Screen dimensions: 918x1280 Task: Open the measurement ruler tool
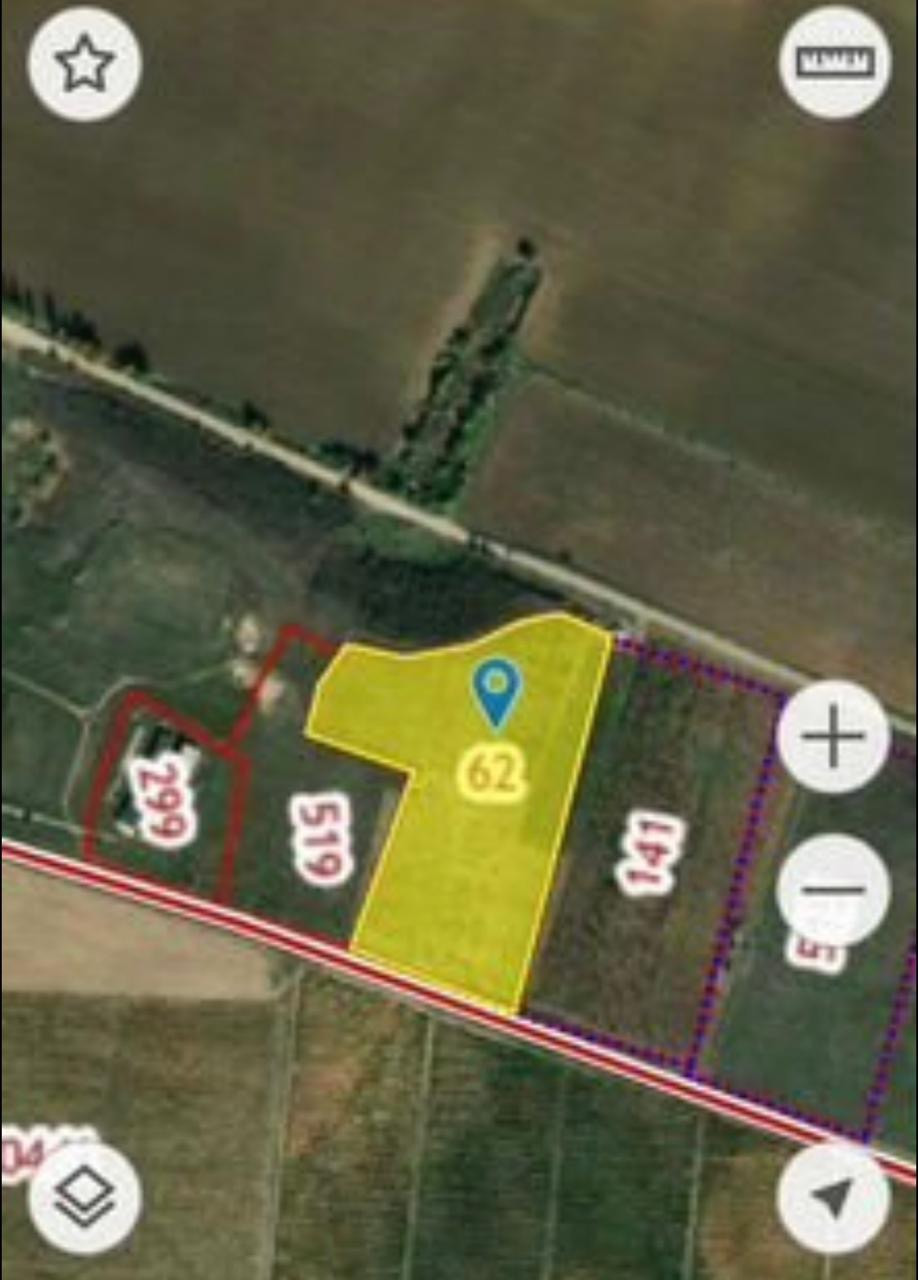[834, 64]
